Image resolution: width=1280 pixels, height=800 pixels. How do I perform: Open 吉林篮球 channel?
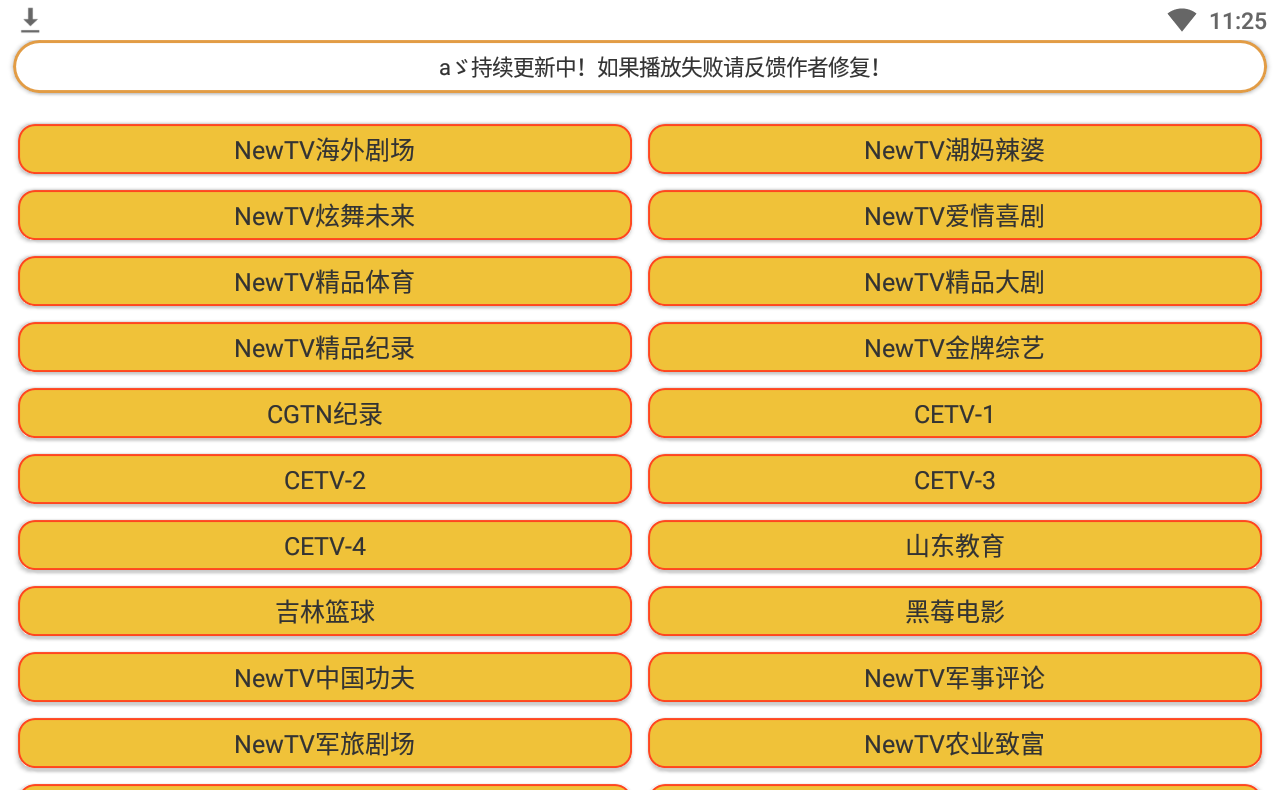(x=325, y=612)
